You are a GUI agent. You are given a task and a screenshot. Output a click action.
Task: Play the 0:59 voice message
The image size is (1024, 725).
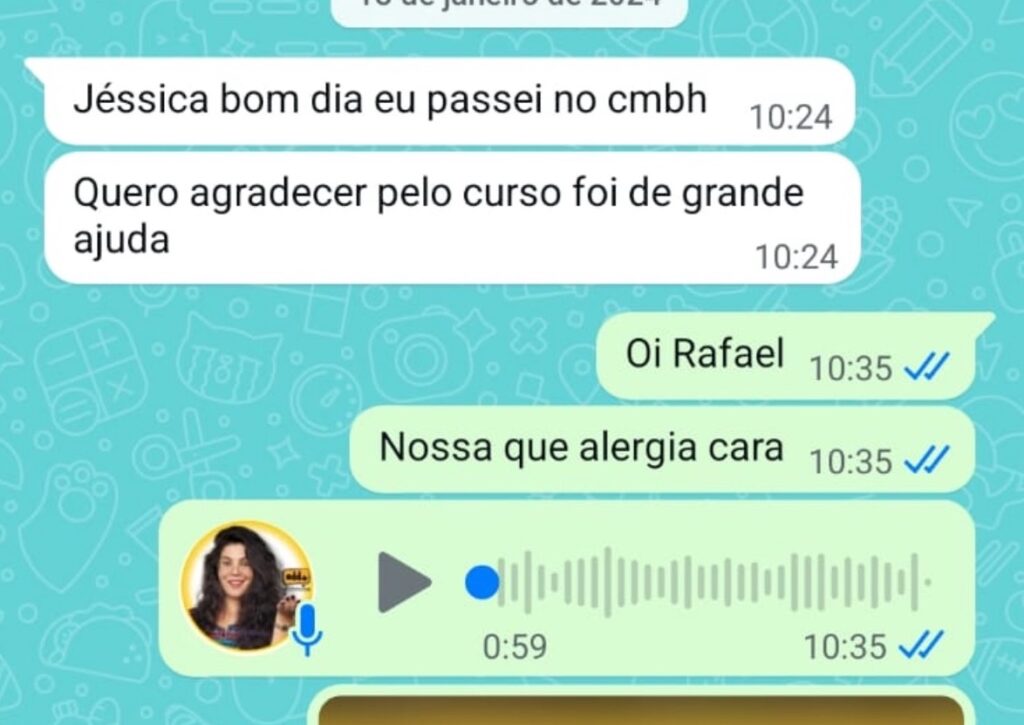point(402,581)
